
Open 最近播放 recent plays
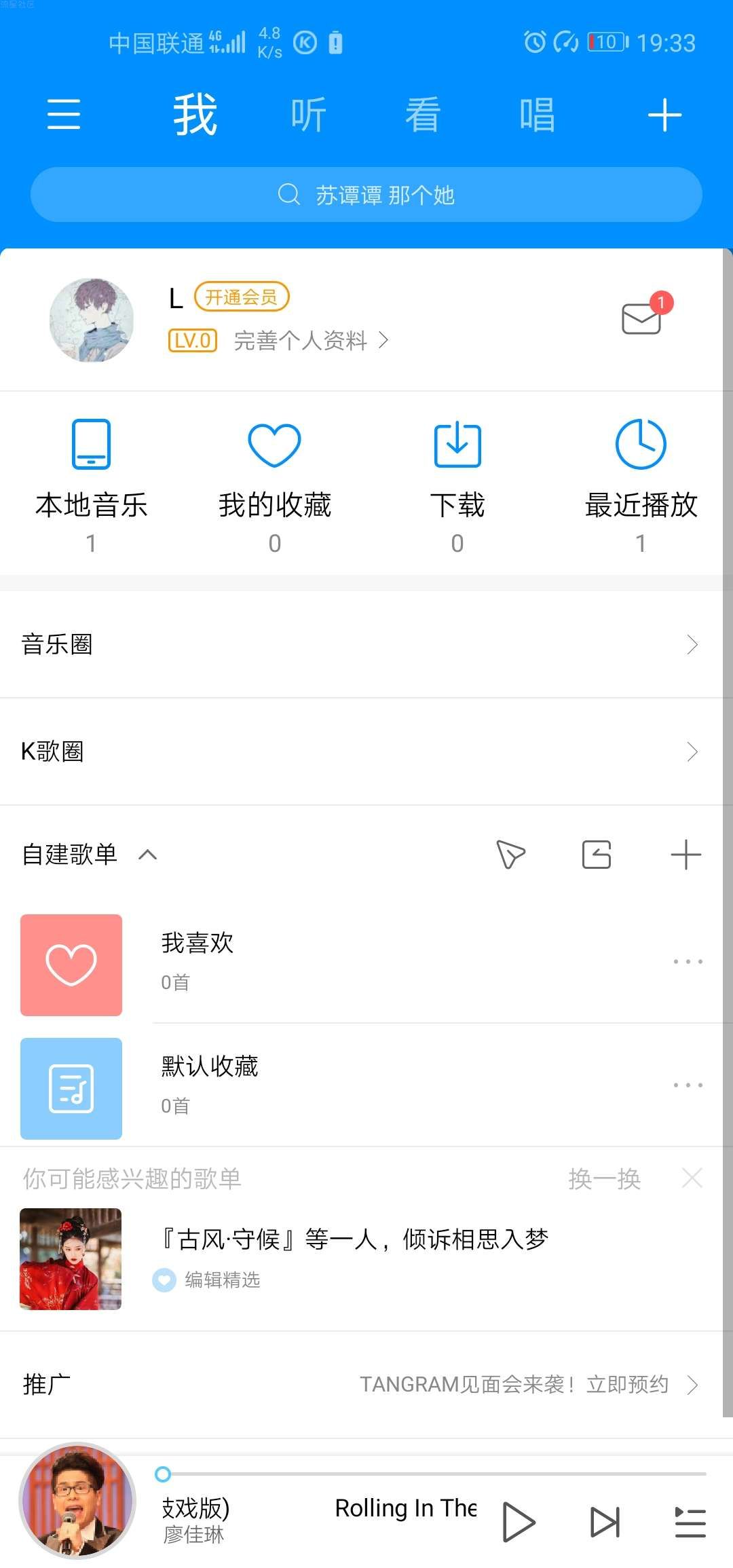pos(641,485)
